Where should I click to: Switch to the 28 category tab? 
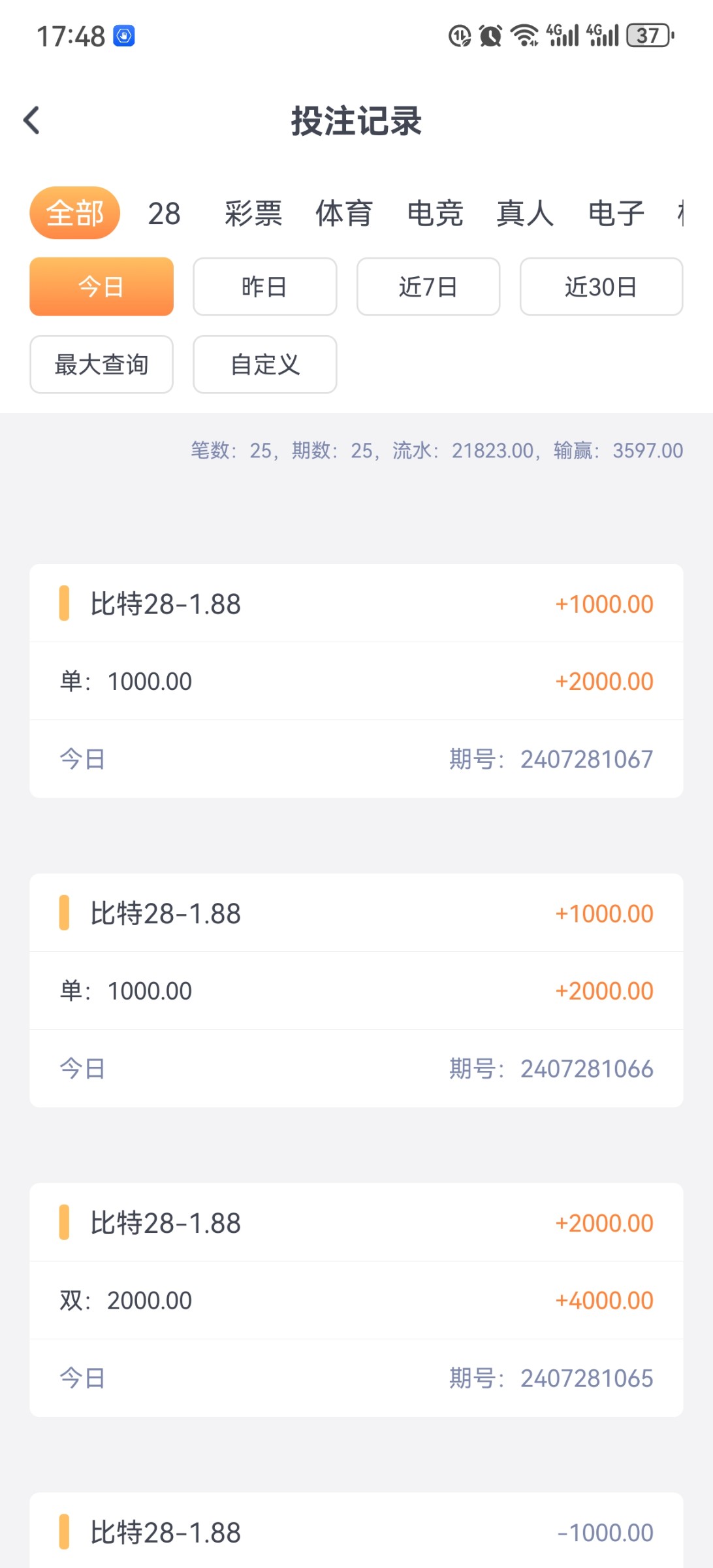click(x=164, y=214)
